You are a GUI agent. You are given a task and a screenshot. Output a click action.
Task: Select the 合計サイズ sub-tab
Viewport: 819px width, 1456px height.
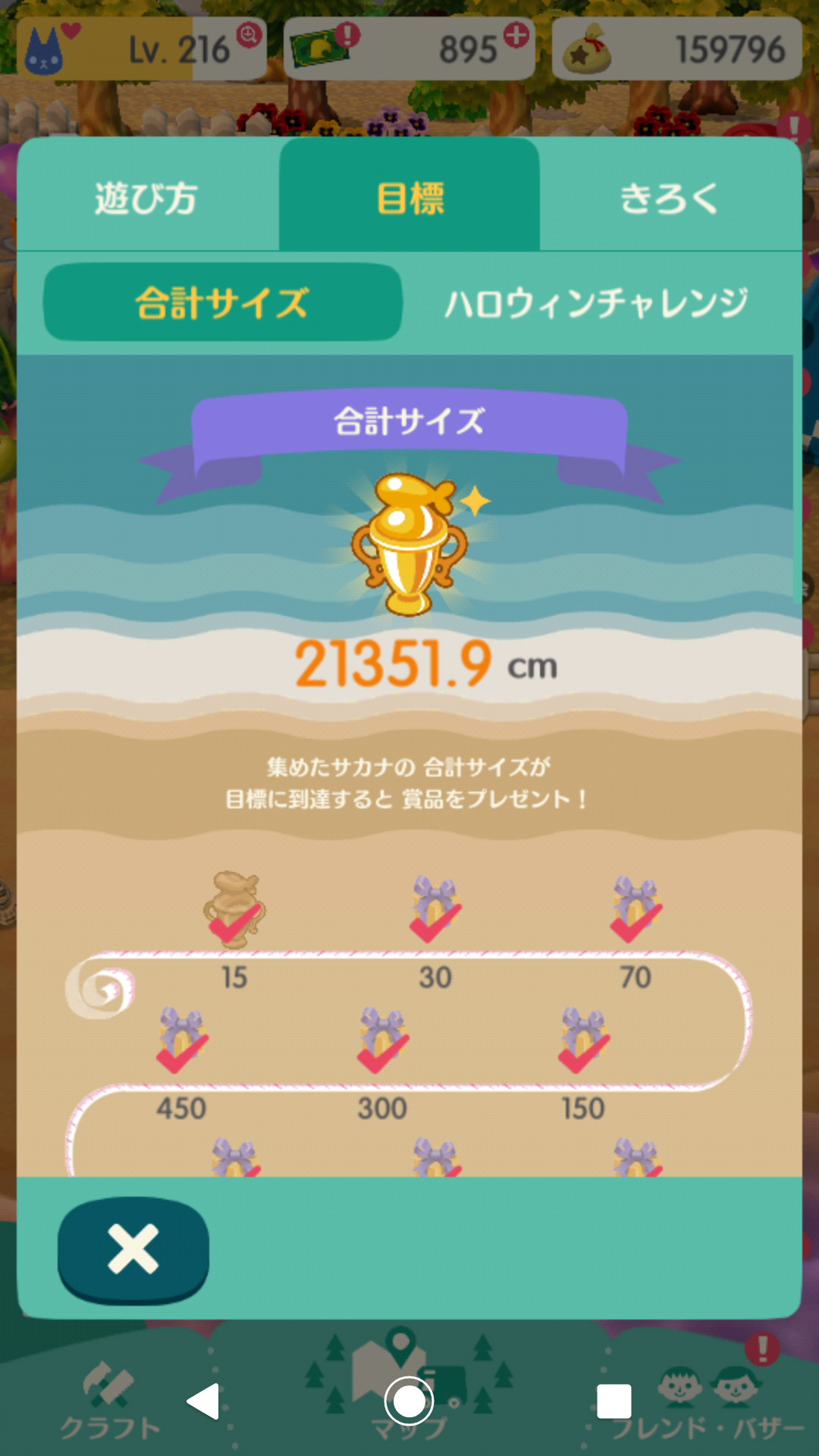[x=222, y=303]
